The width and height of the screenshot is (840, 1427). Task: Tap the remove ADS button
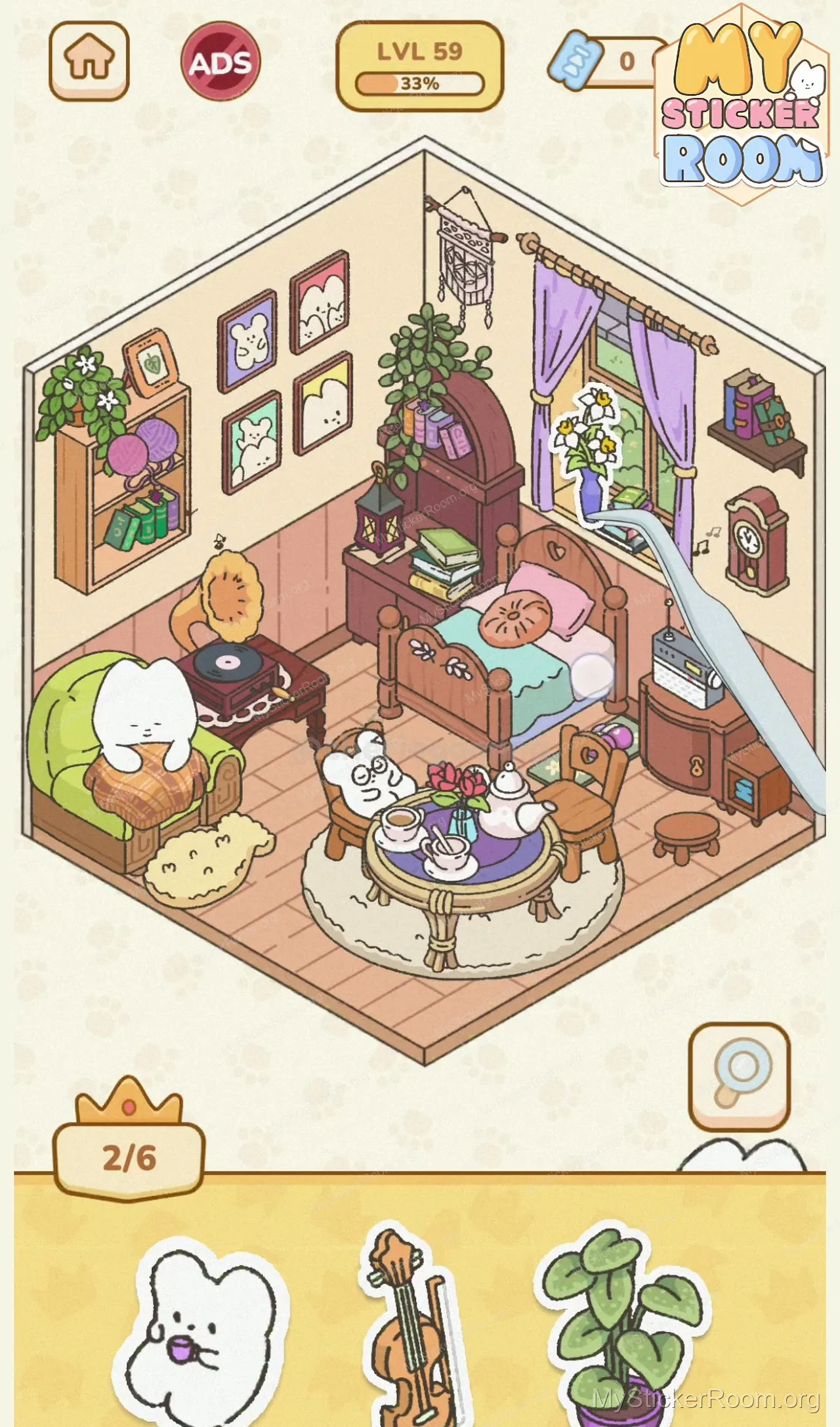click(x=220, y=62)
